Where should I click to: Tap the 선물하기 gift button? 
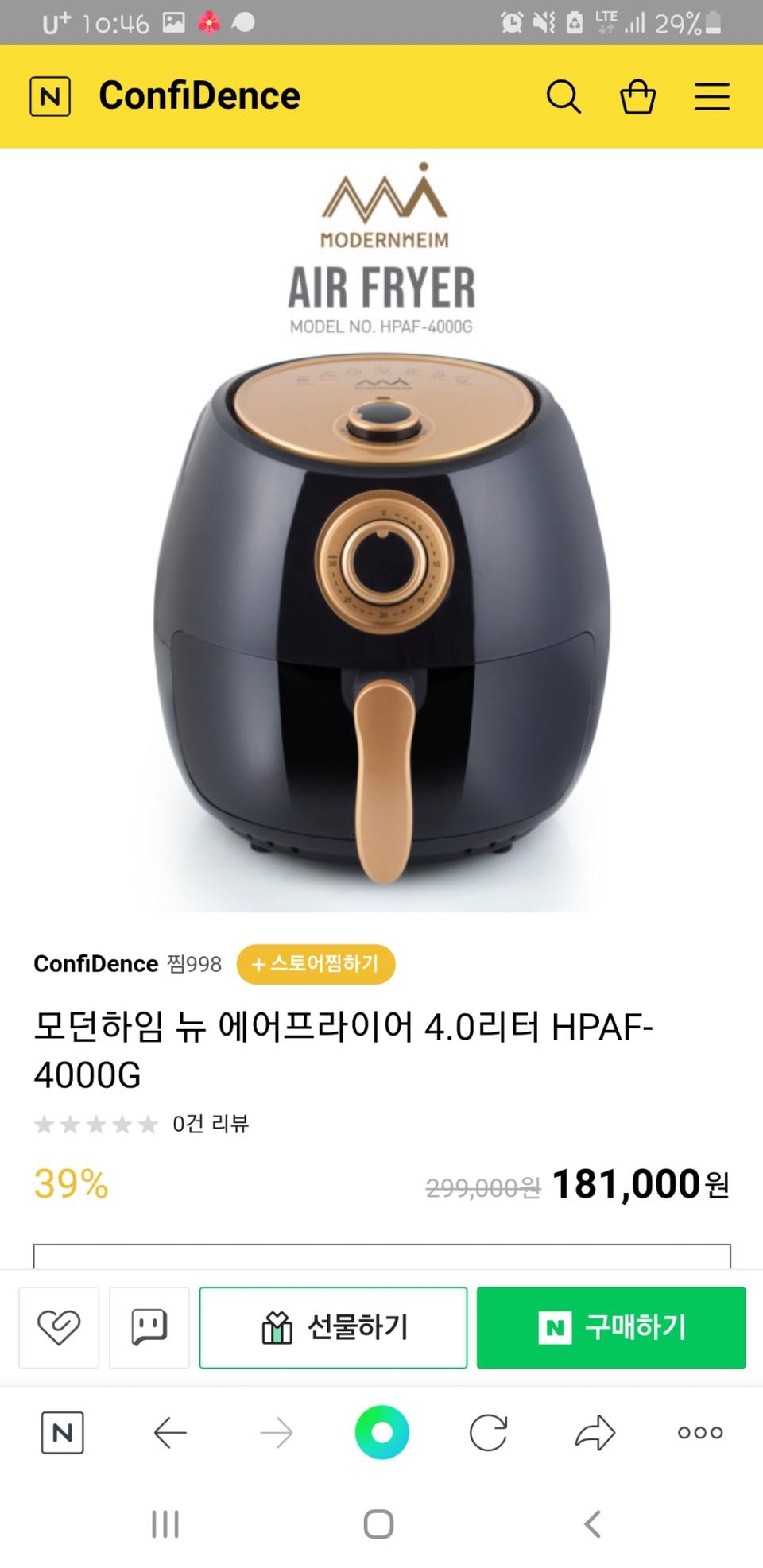(334, 1327)
